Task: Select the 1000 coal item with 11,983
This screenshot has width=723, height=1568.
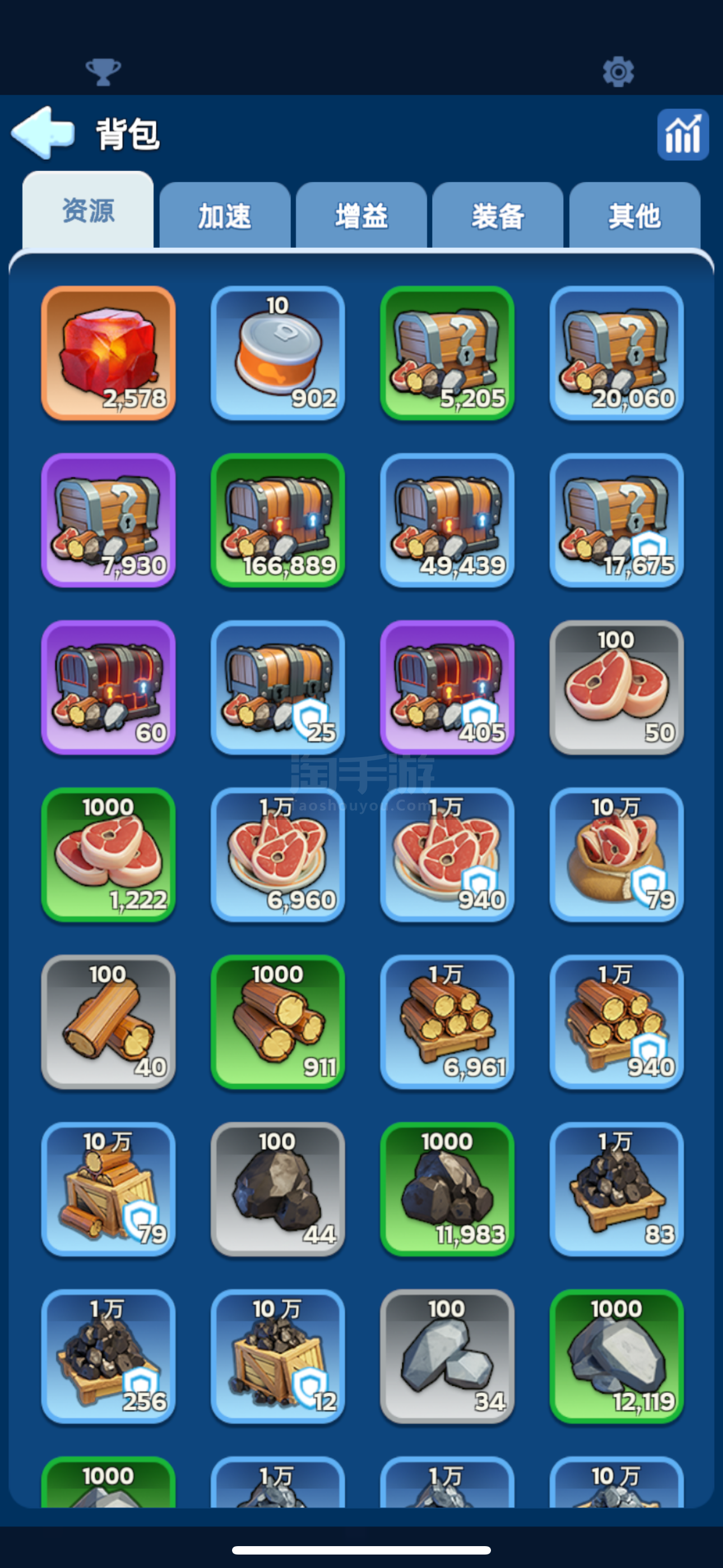Action: point(447,1189)
